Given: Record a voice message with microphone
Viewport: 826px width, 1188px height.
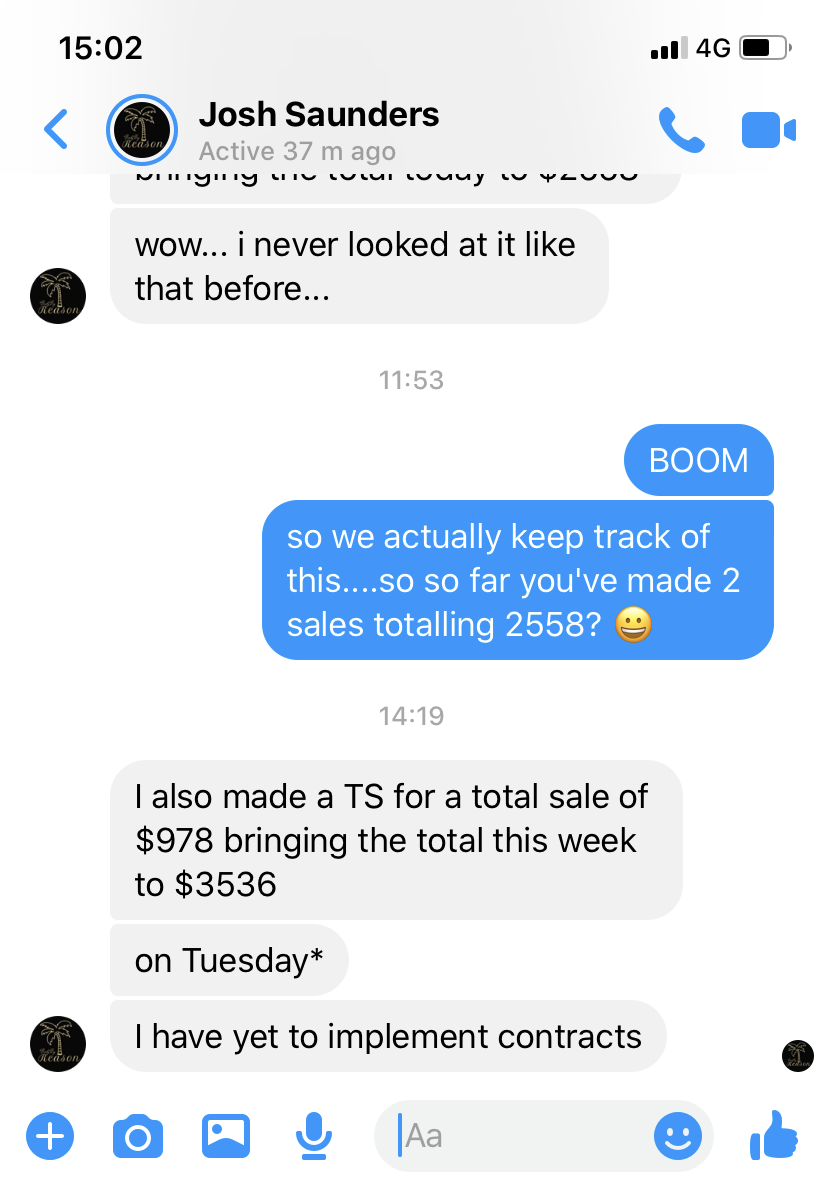Looking at the screenshot, I should [313, 1136].
